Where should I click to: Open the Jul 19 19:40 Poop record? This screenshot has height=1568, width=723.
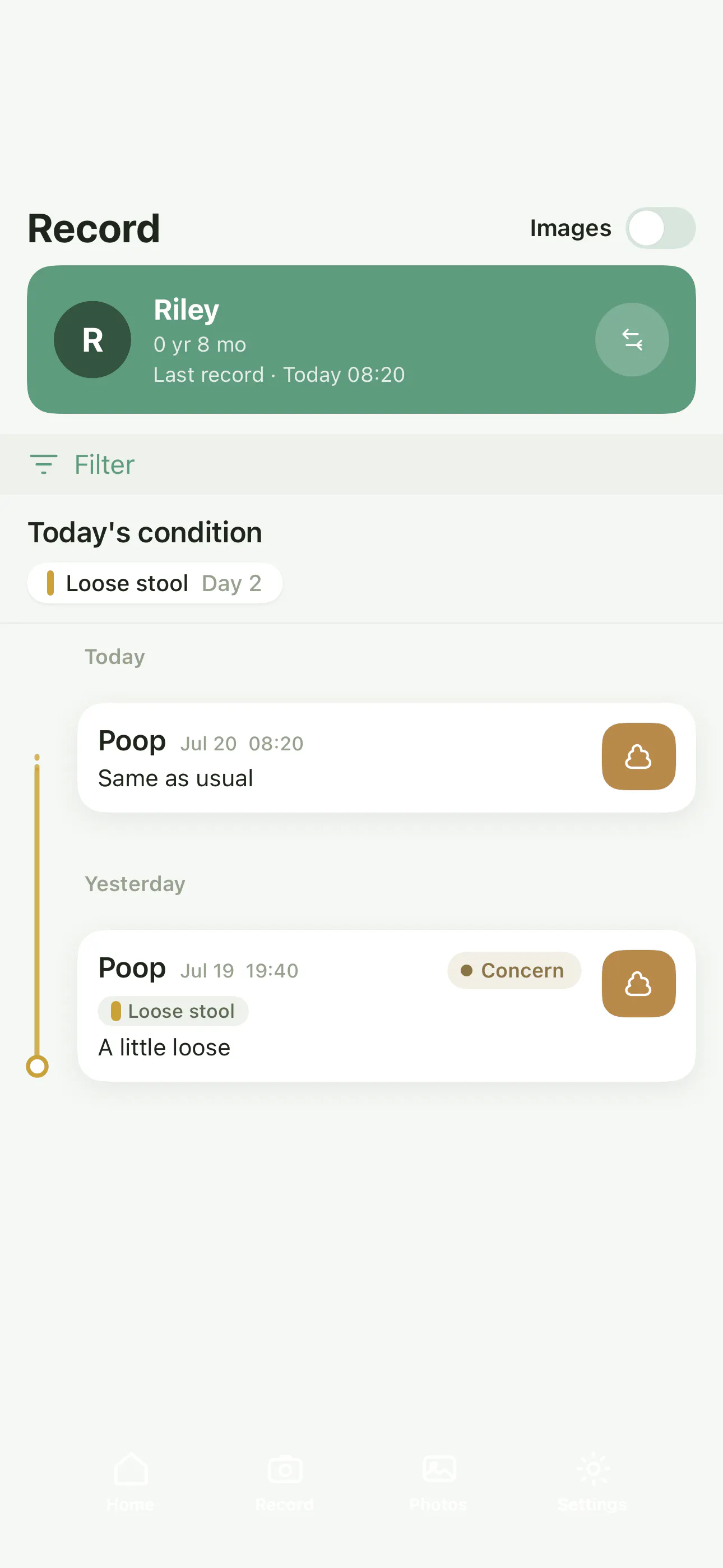pos(387,1006)
